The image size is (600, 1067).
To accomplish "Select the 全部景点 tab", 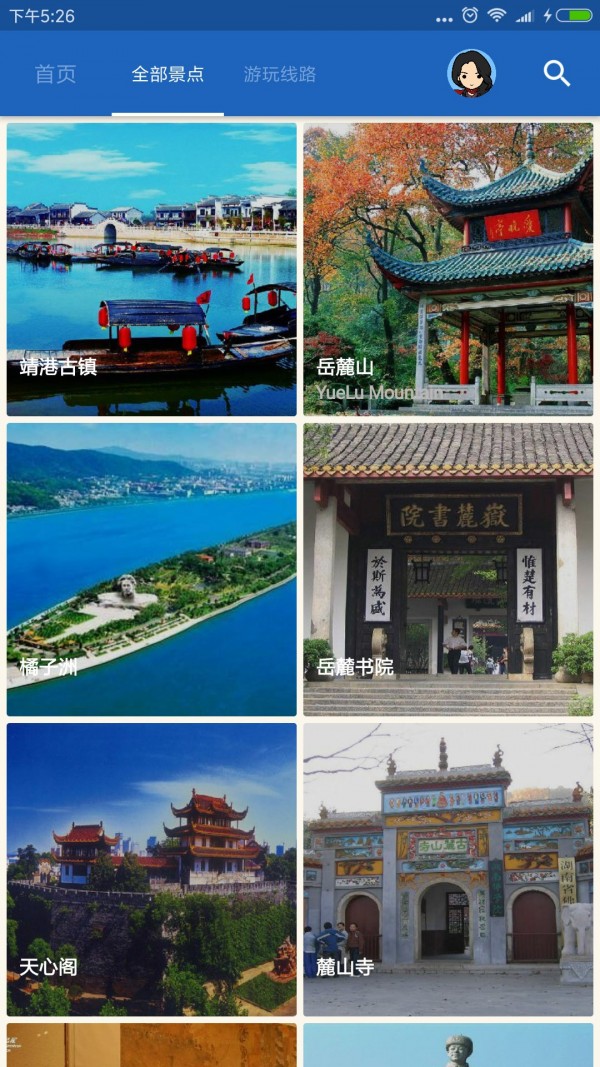I will [x=168, y=73].
